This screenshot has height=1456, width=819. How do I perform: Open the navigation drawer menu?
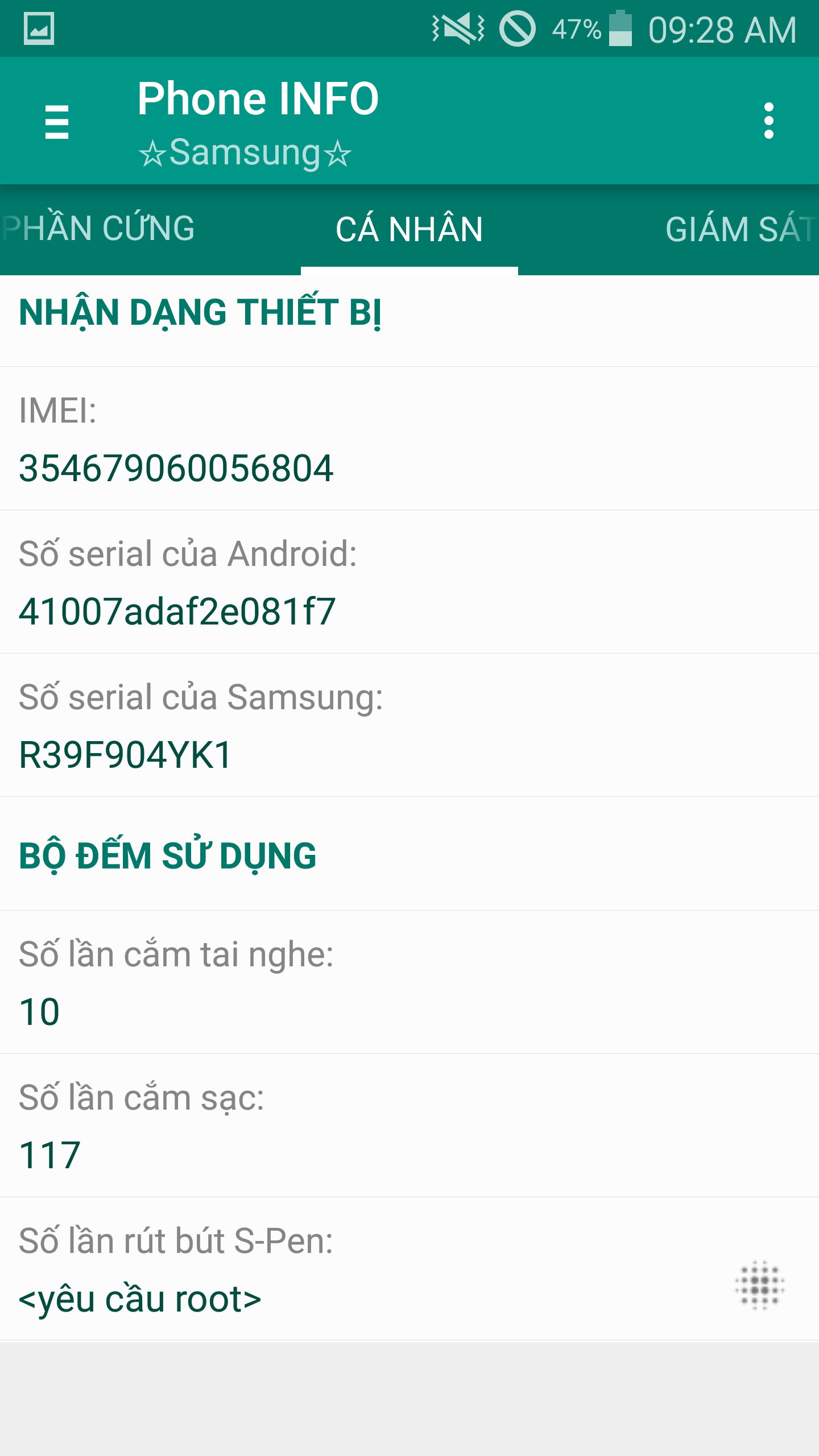click(56, 121)
